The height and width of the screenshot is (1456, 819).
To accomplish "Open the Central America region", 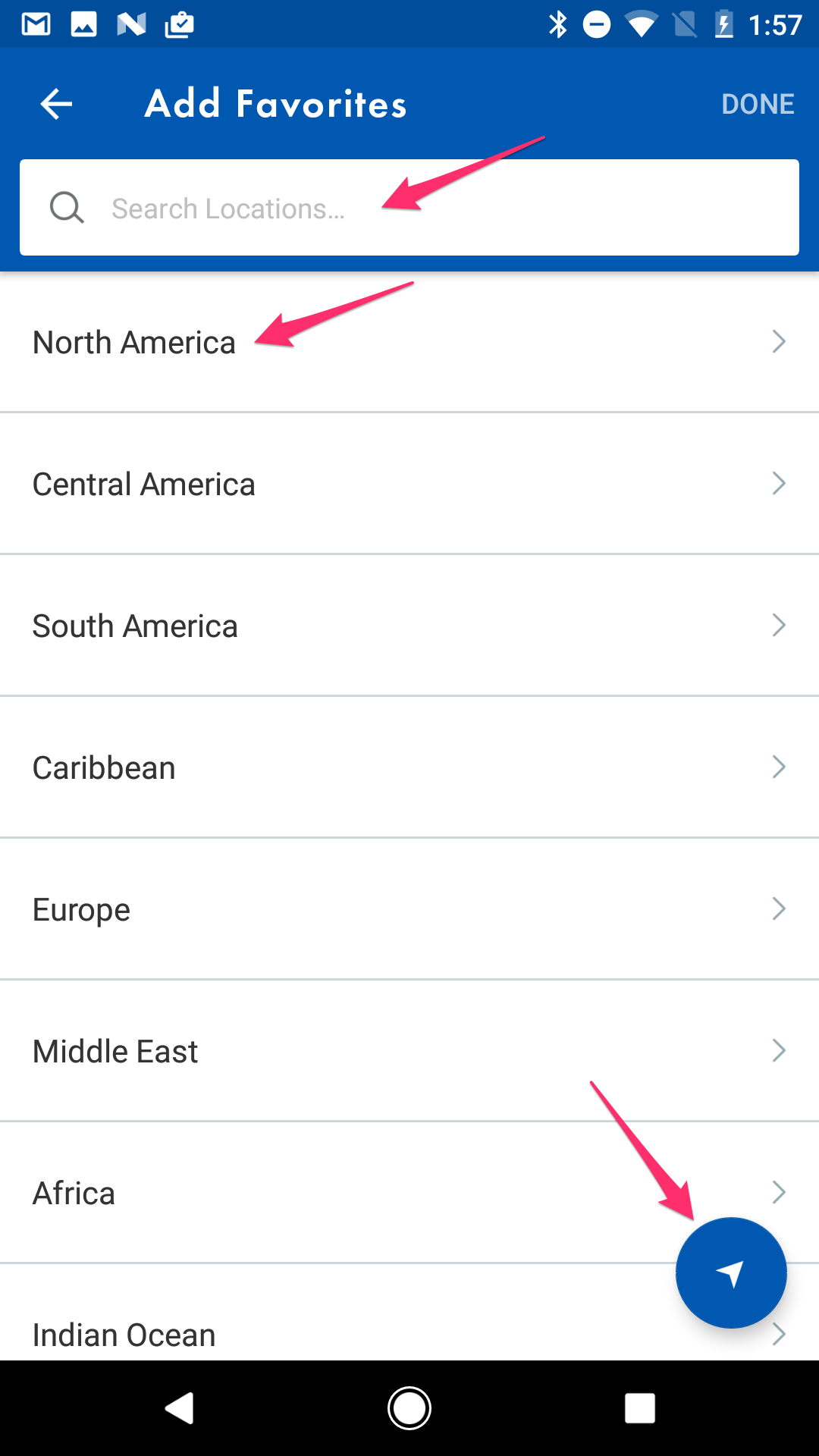I will tap(409, 484).
